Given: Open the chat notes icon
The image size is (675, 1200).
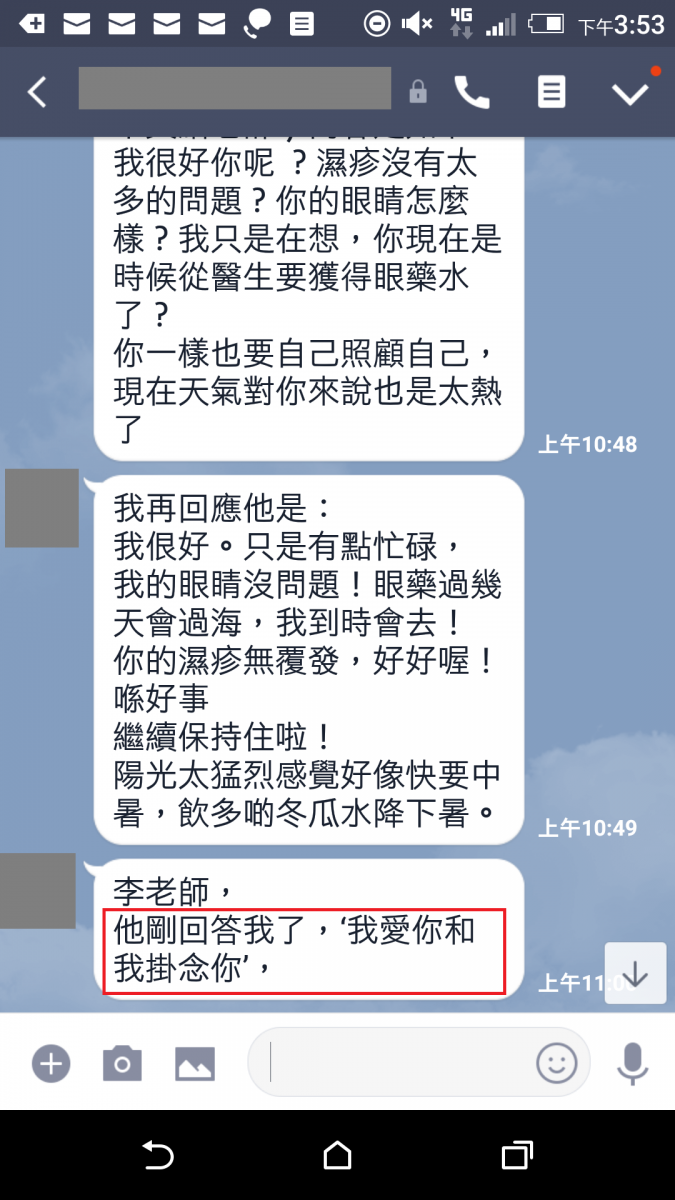Looking at the screenshot, I should tap(551, 92).
